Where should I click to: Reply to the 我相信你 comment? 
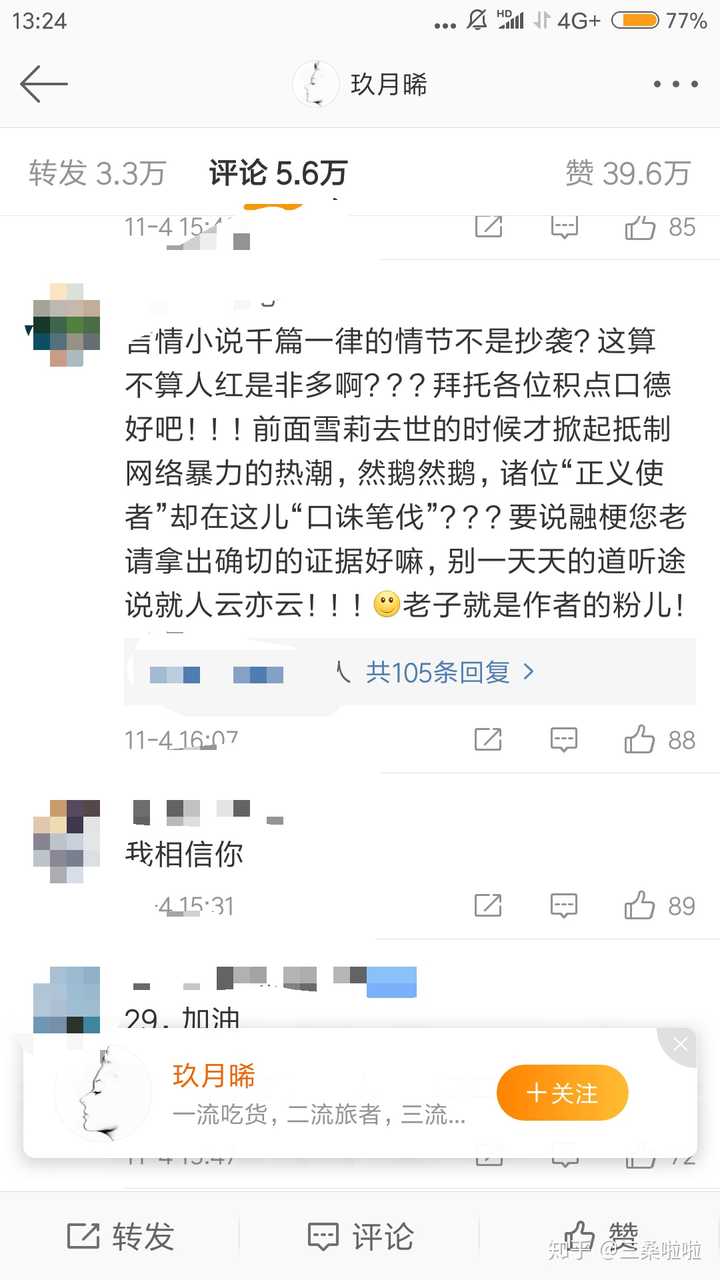(564, 906)
